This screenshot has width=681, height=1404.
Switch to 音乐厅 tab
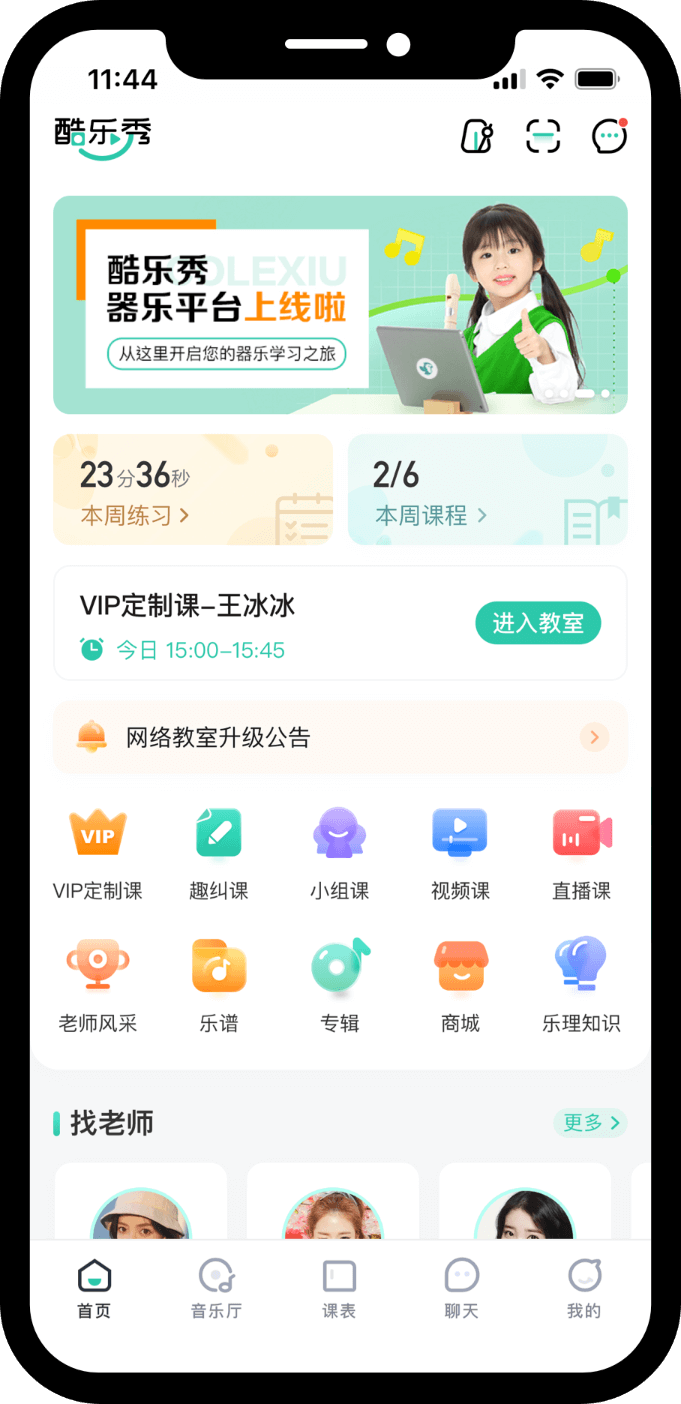point(217,1288)
